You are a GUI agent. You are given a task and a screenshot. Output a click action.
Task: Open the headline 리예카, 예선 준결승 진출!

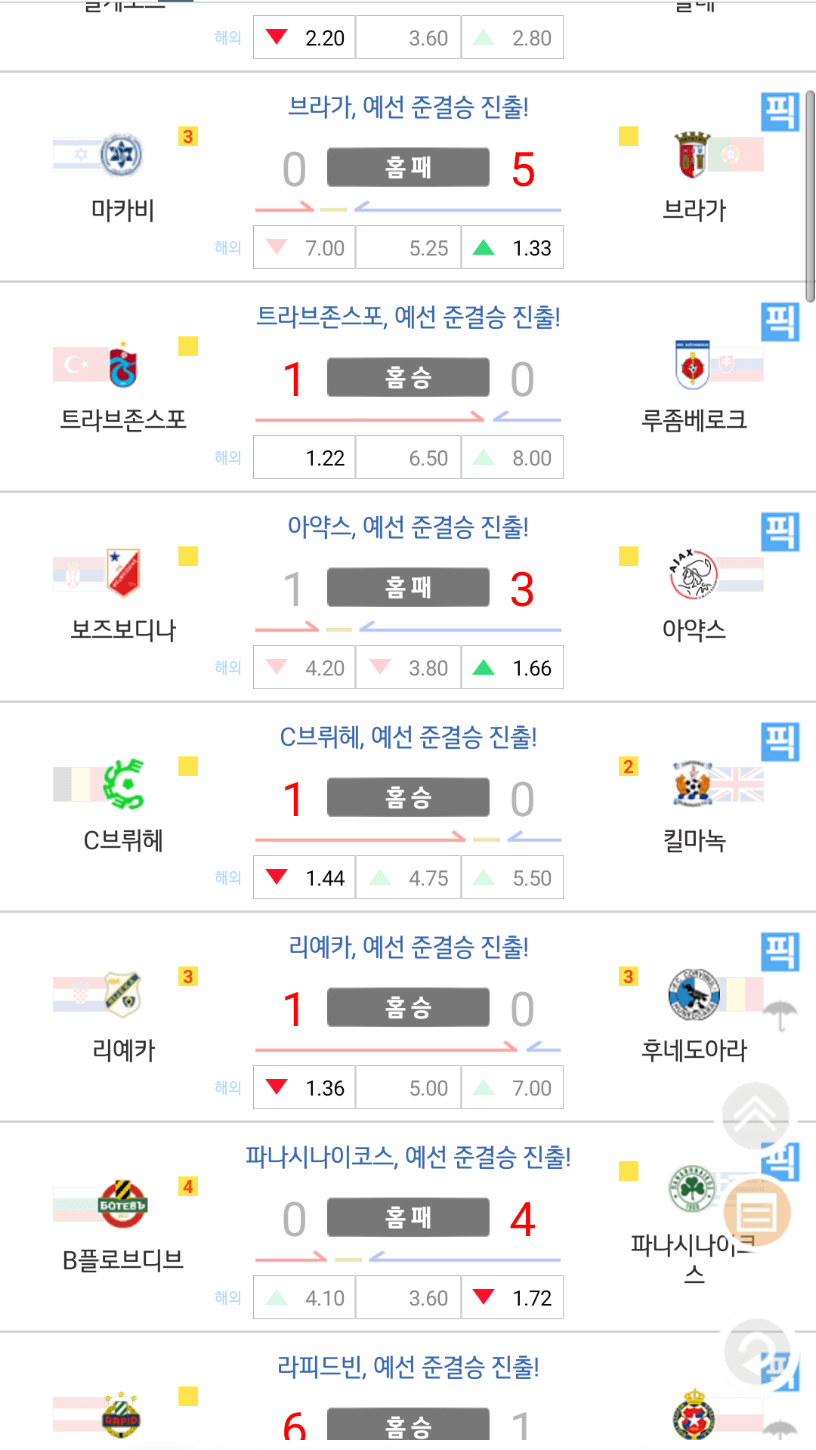pos(408,947)
